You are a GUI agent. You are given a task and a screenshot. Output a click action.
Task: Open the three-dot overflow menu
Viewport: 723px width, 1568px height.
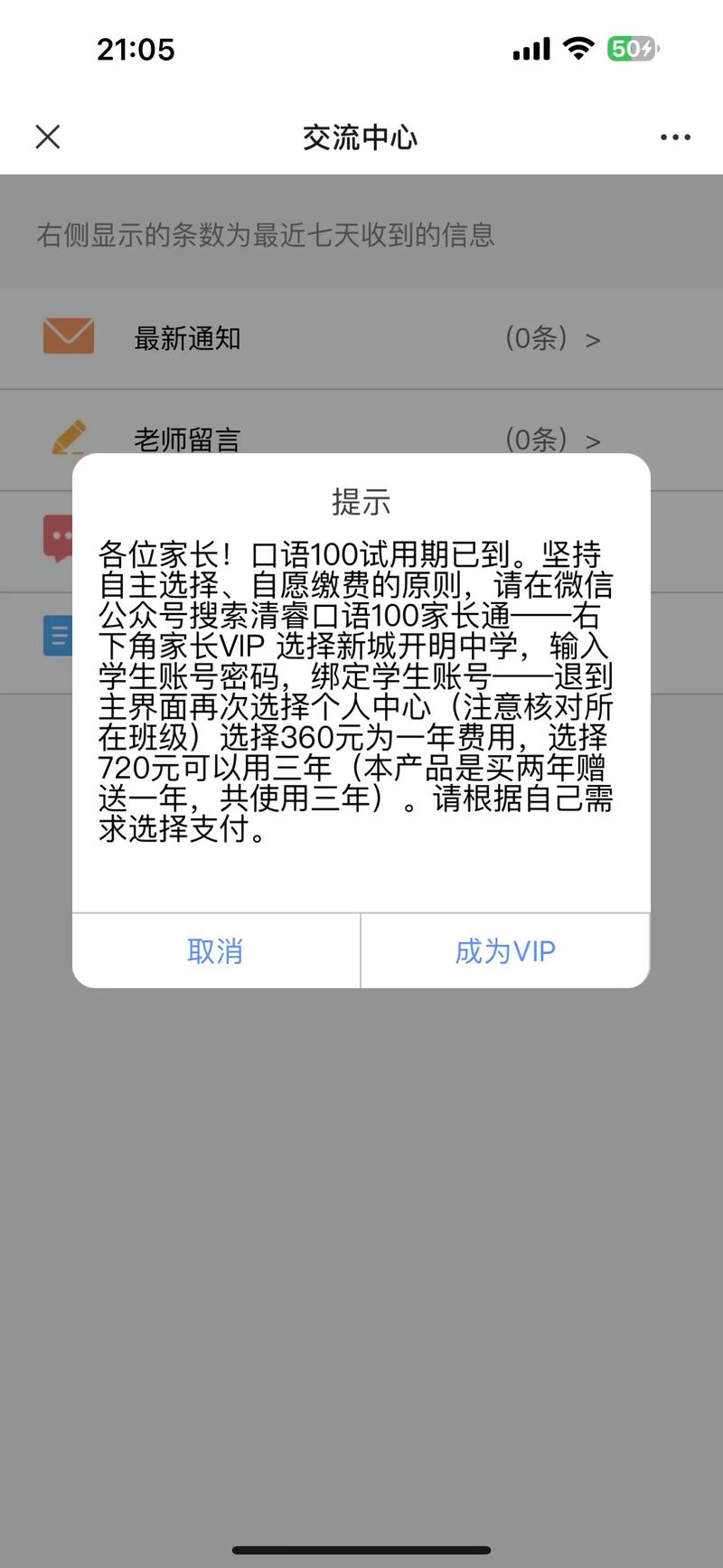tap(675, 137)
